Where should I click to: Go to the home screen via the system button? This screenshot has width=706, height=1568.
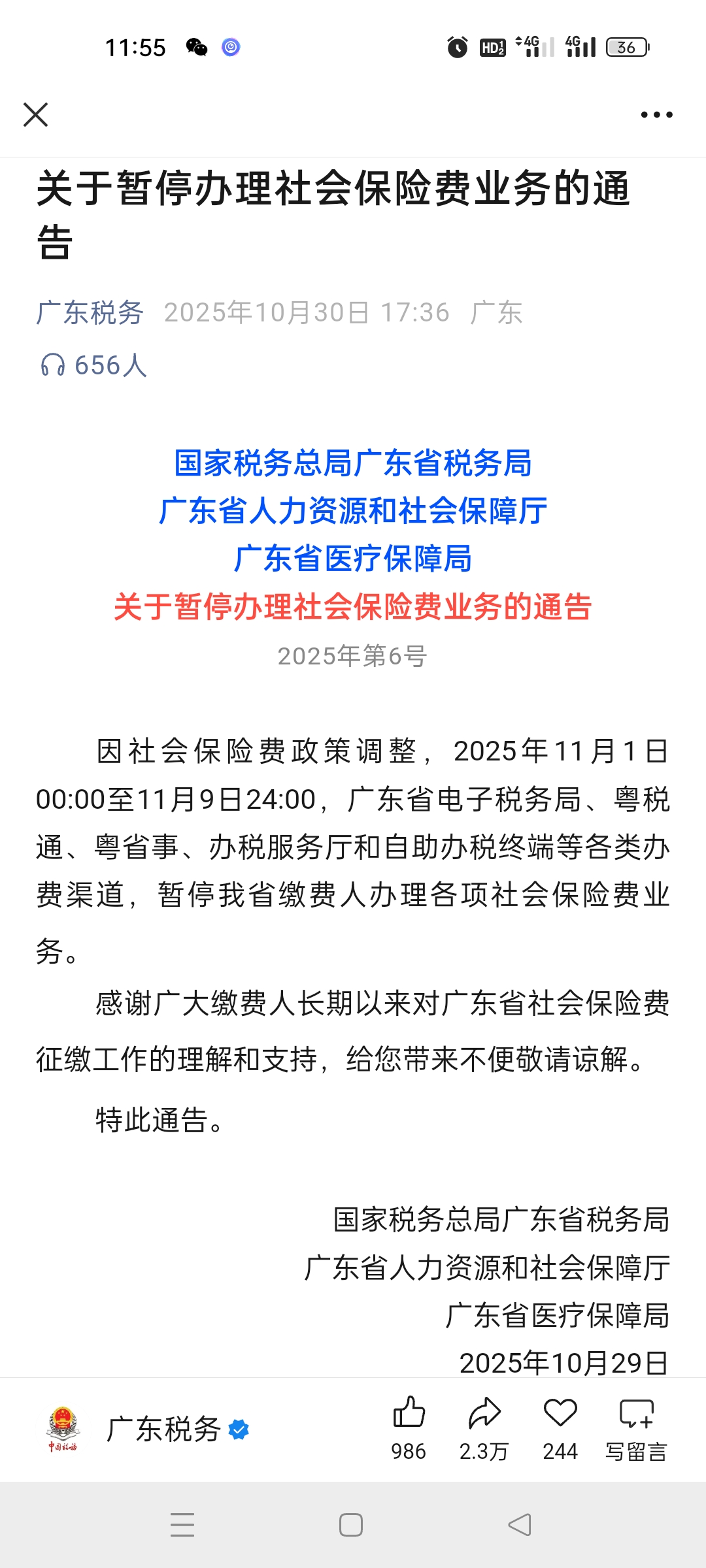coord(351,1525)
